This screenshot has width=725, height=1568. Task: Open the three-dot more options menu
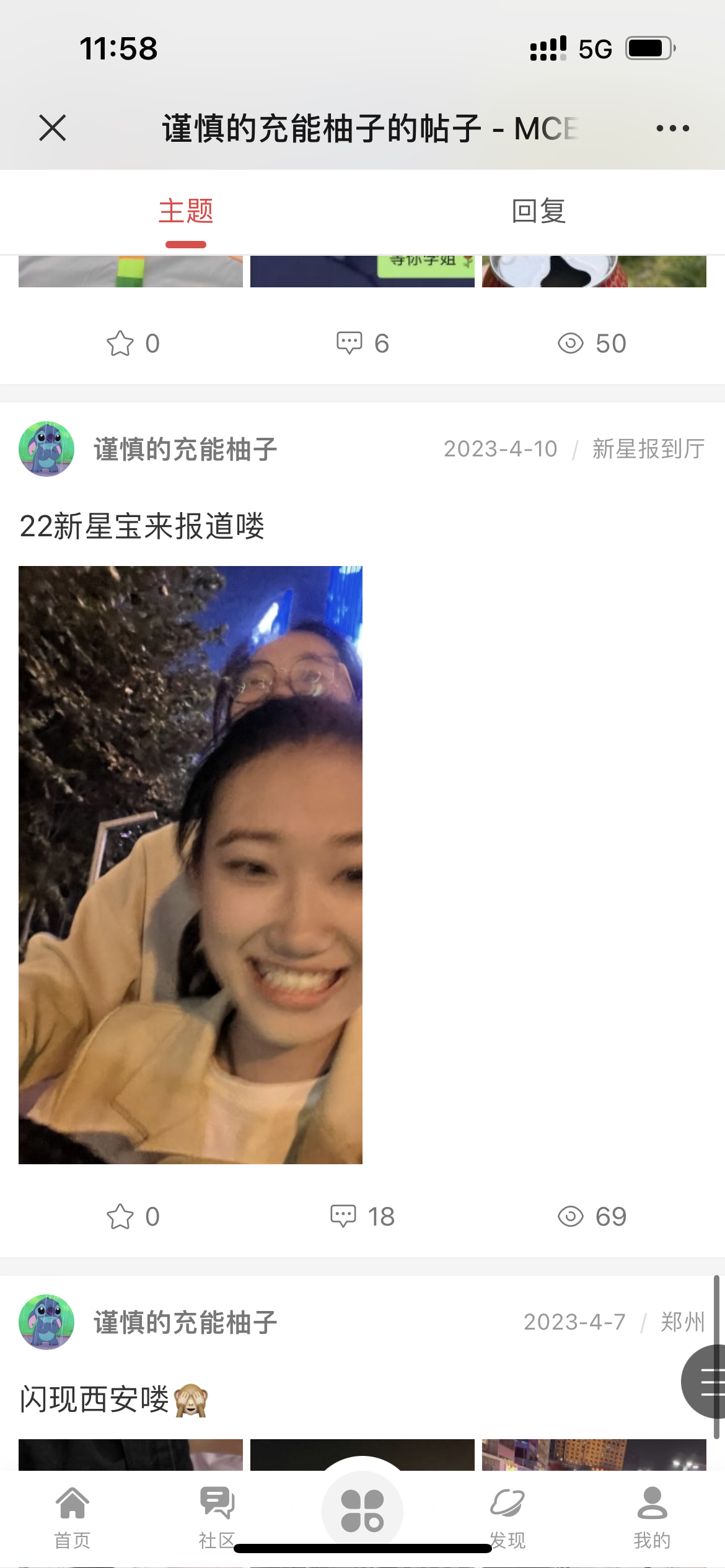pyautogui.click(x=672, y=128)
